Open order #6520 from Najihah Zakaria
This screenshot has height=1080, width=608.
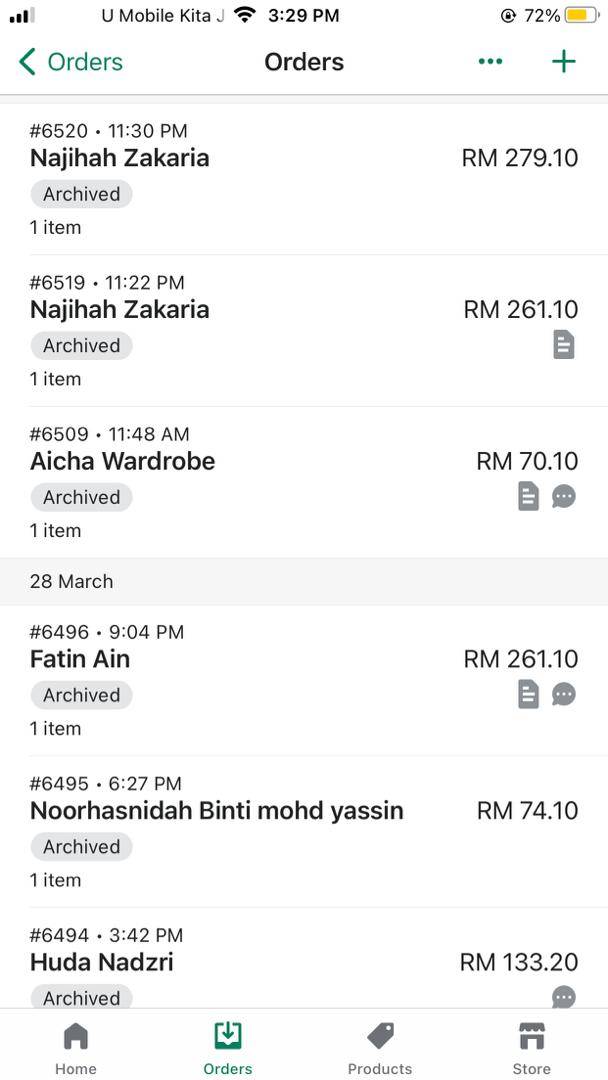point(304,179)
